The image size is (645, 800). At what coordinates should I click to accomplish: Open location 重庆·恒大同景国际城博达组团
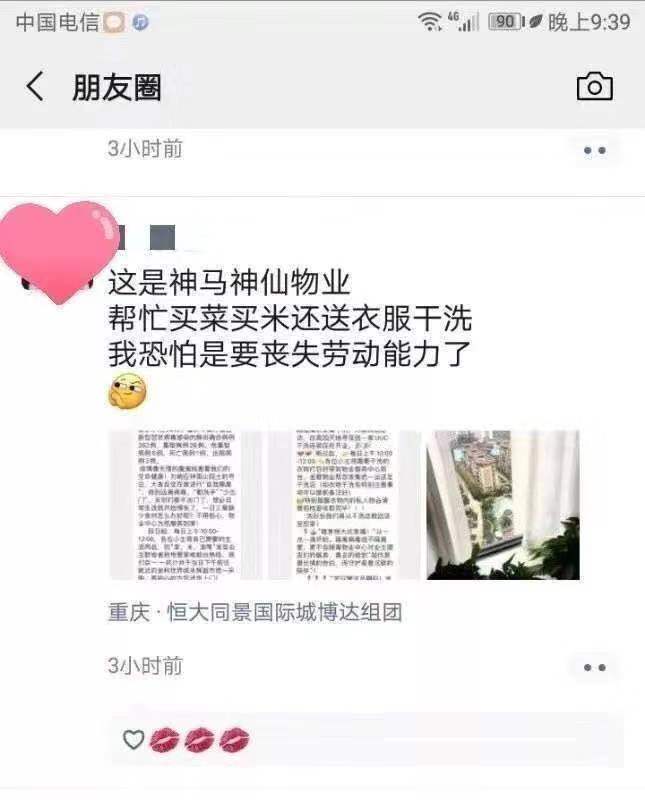[255, 612]
